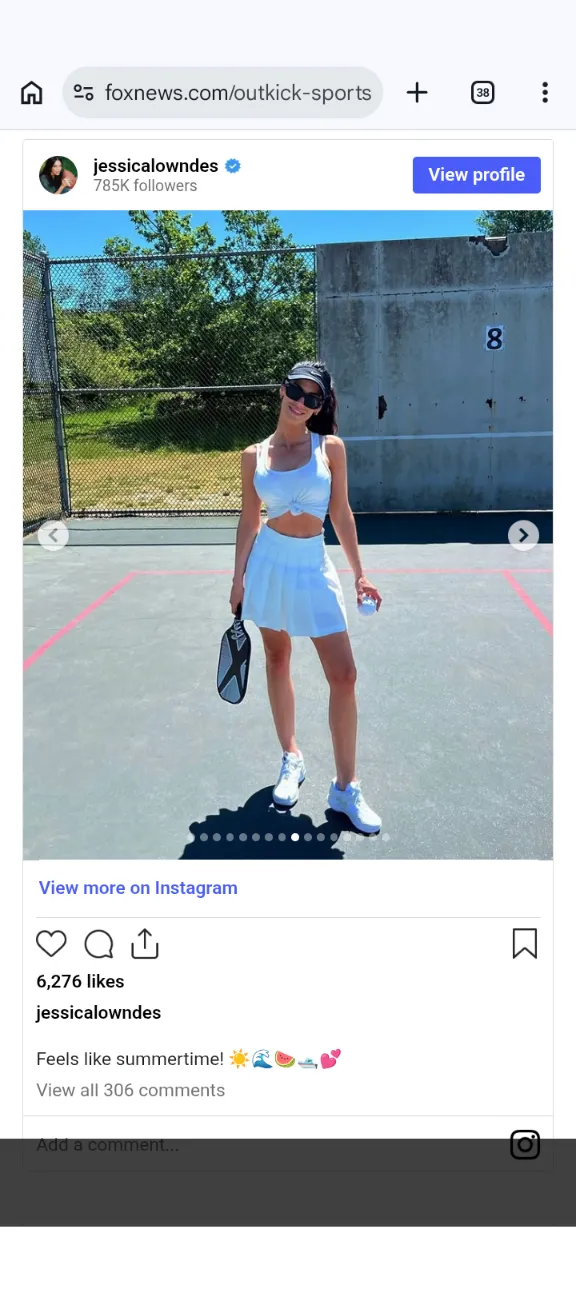Show the next photo in the carousel

(523, 535)
